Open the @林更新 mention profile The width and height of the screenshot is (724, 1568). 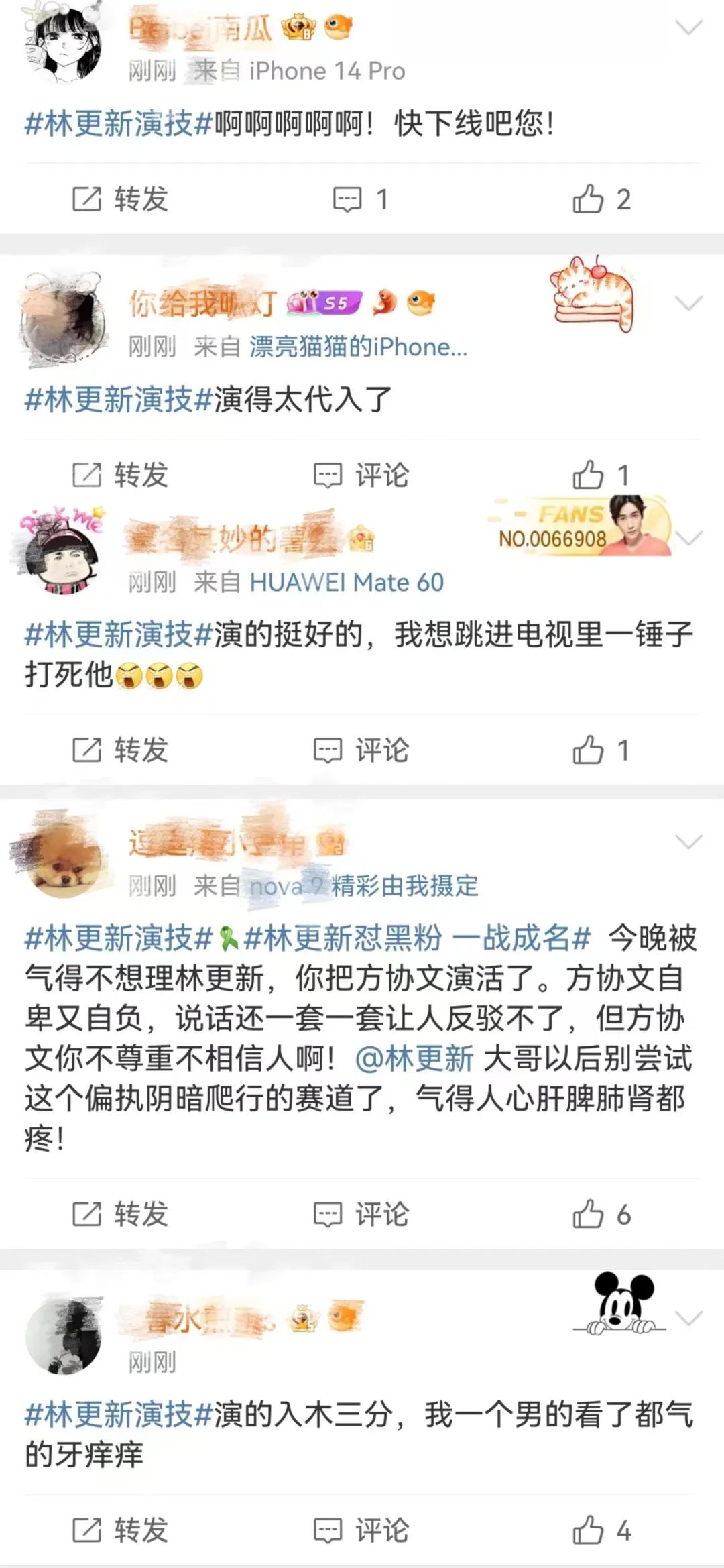[414, 1058]
